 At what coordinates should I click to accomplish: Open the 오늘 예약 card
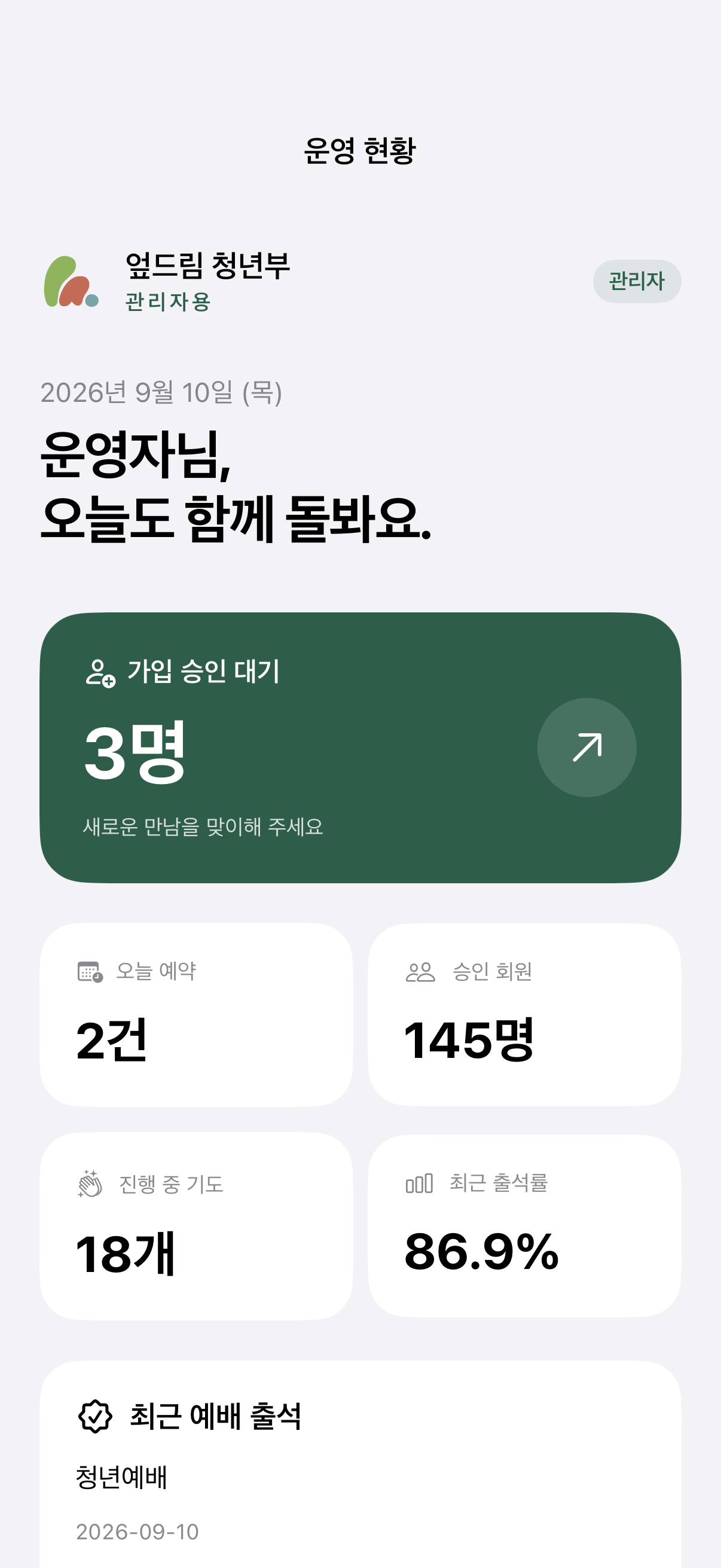196,1014
